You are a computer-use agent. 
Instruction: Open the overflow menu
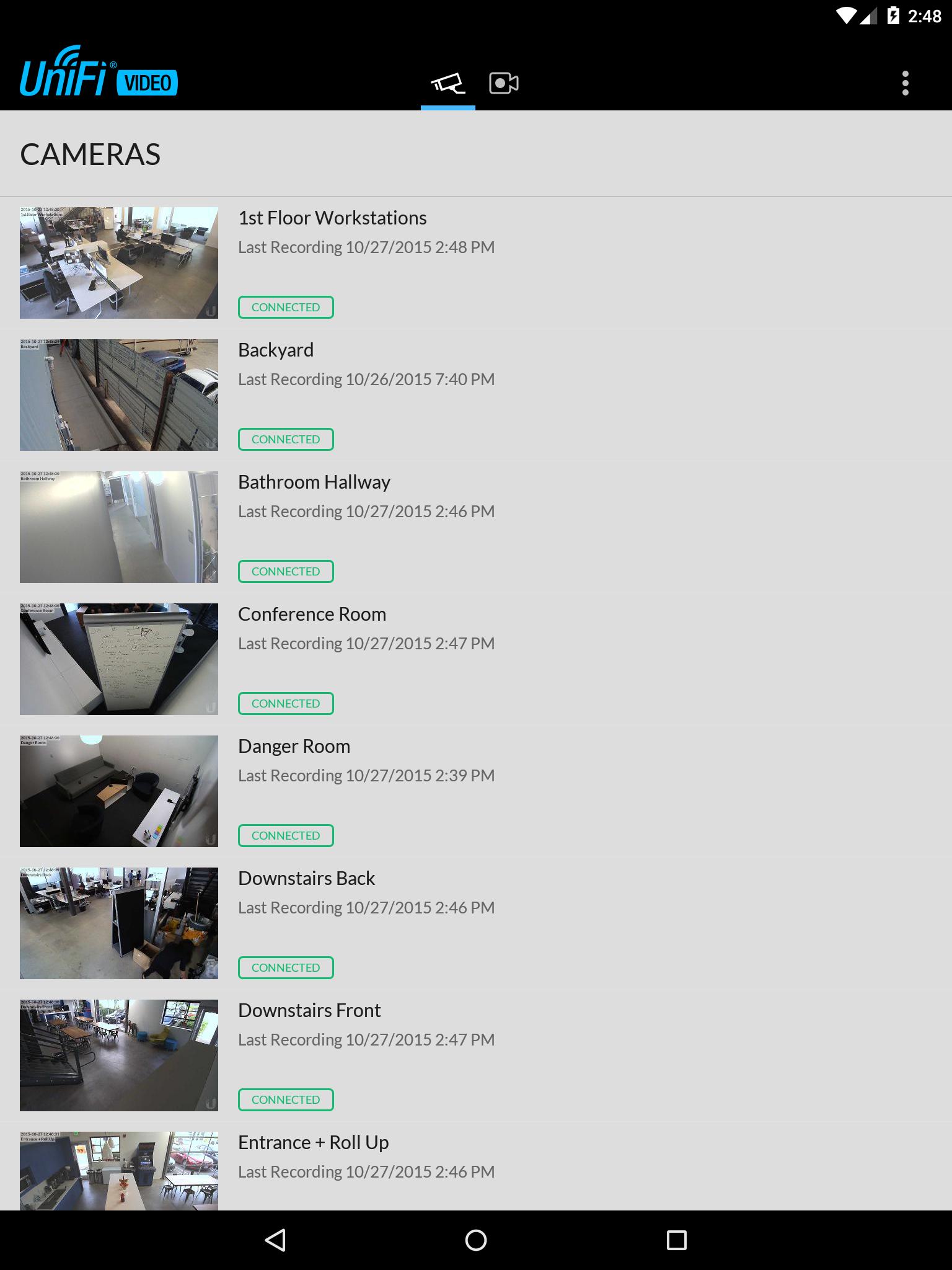coord(905,83)
